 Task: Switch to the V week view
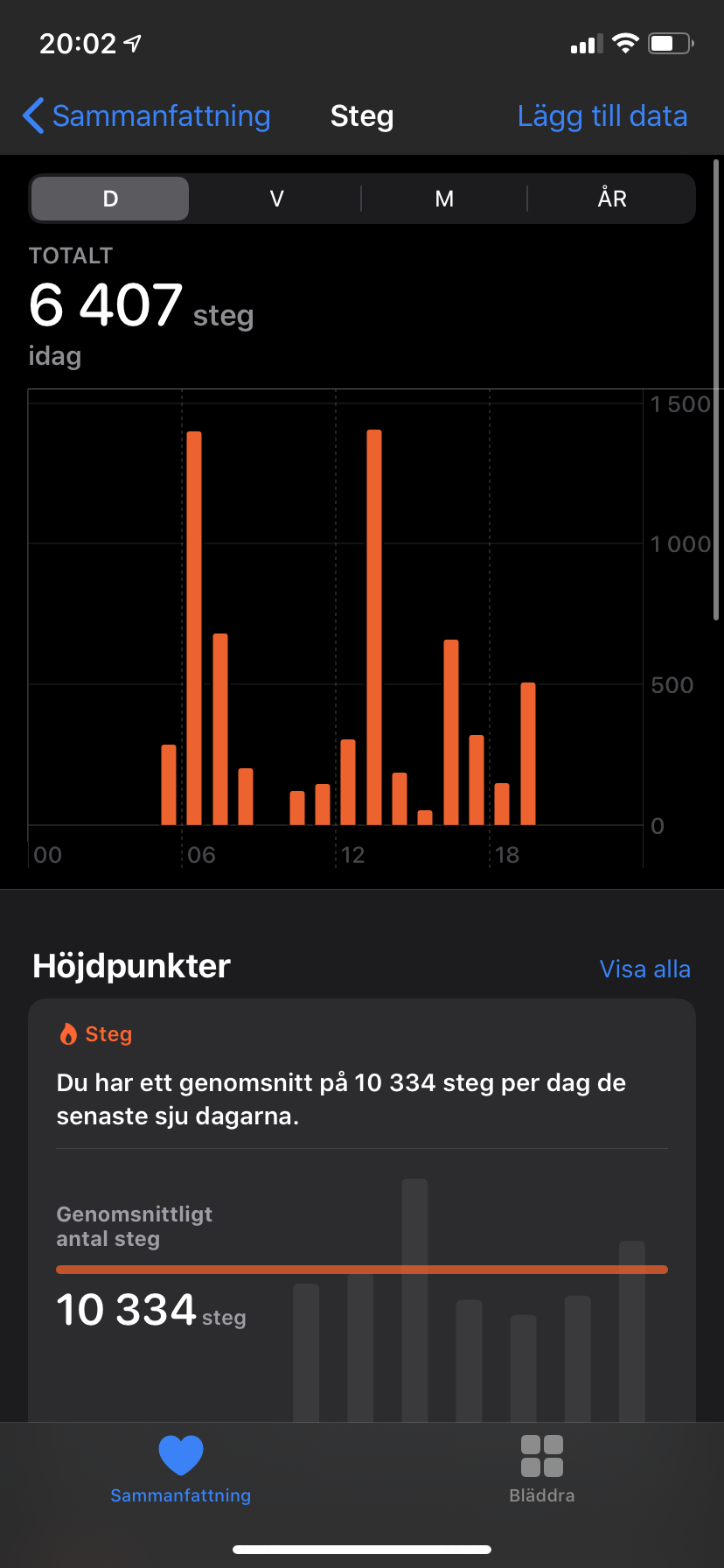(x=276, y=199)
